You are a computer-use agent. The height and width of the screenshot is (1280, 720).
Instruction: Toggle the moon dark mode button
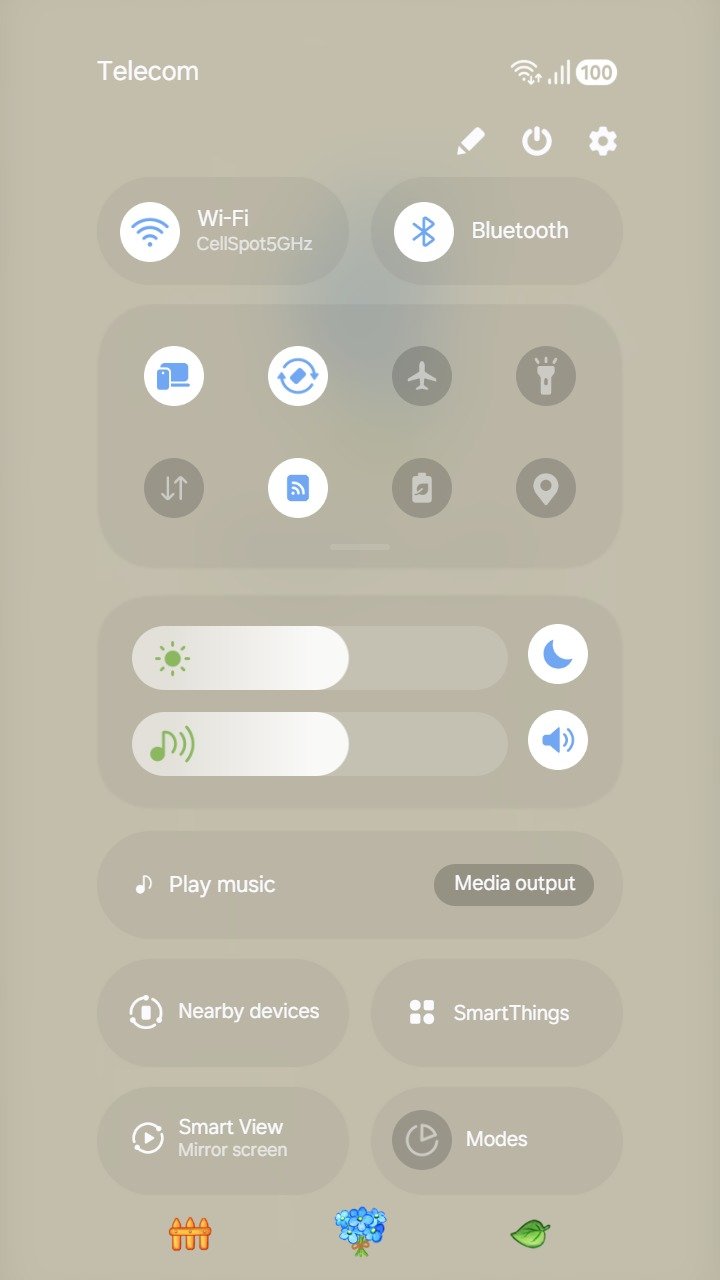point(558,654)
